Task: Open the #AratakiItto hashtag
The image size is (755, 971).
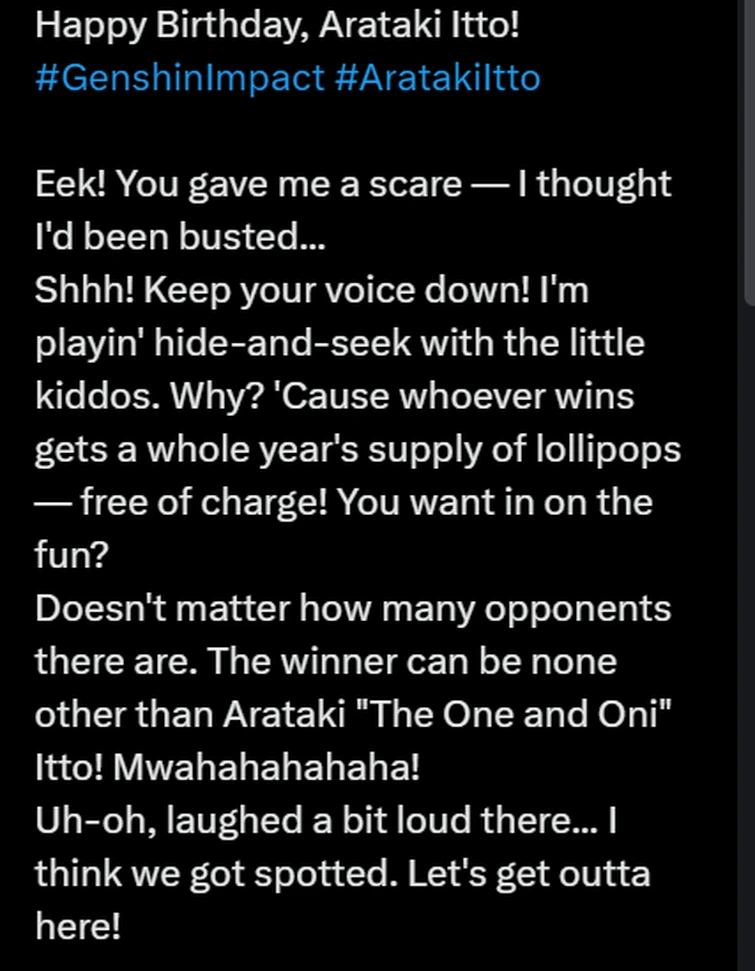Action: coord(438,78)
